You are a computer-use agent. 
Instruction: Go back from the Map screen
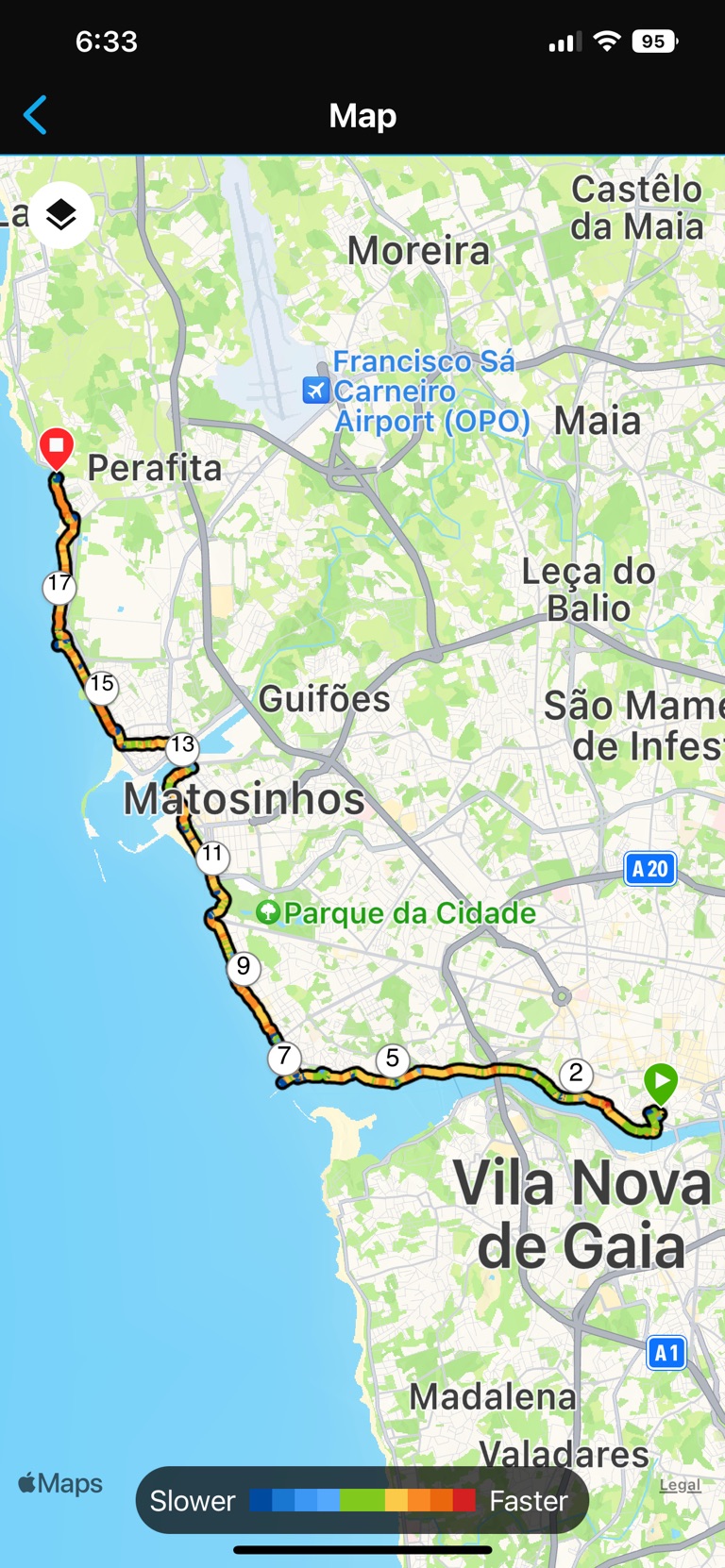pyautogui.click(x=36, y=116)
